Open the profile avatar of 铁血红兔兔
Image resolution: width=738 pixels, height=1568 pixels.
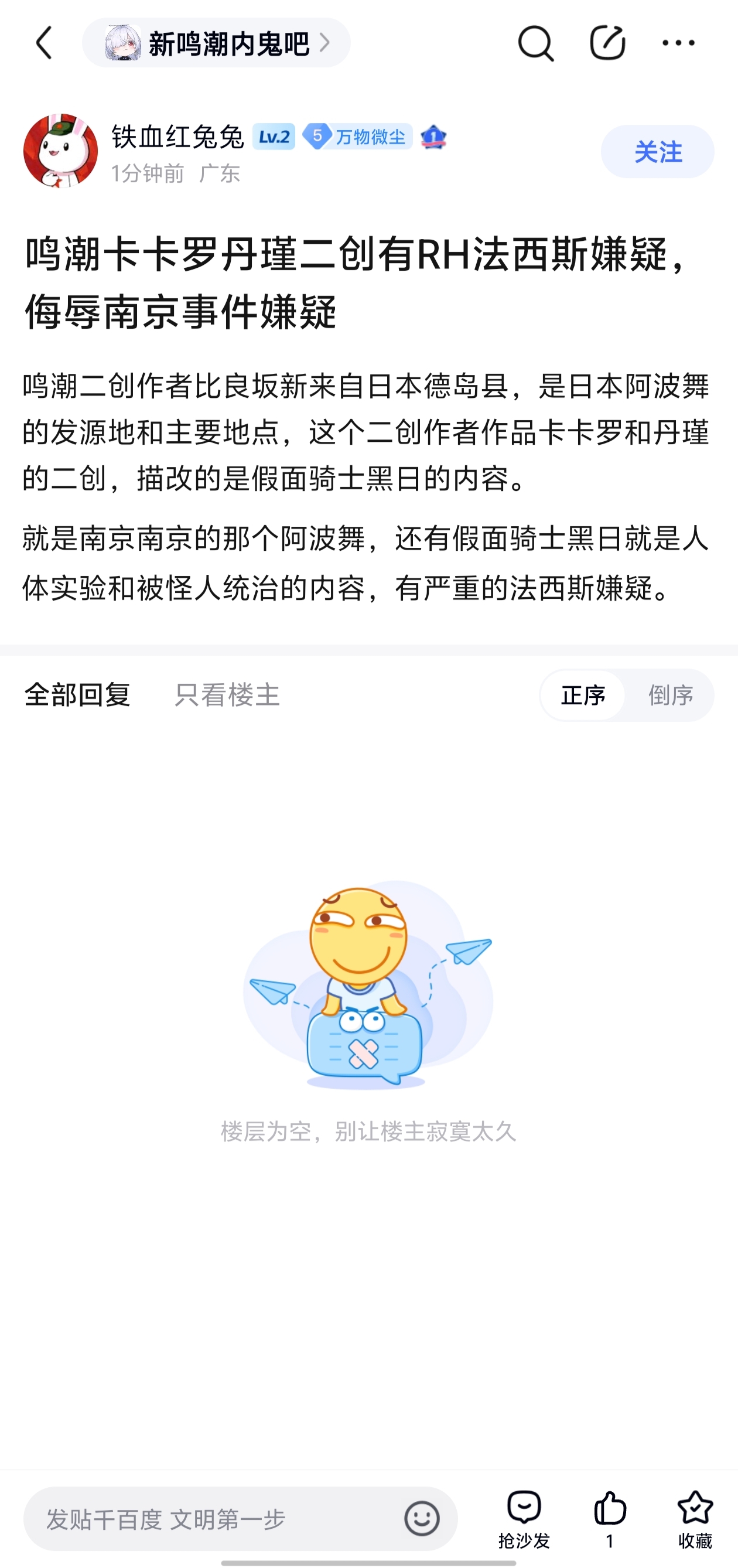60,151
